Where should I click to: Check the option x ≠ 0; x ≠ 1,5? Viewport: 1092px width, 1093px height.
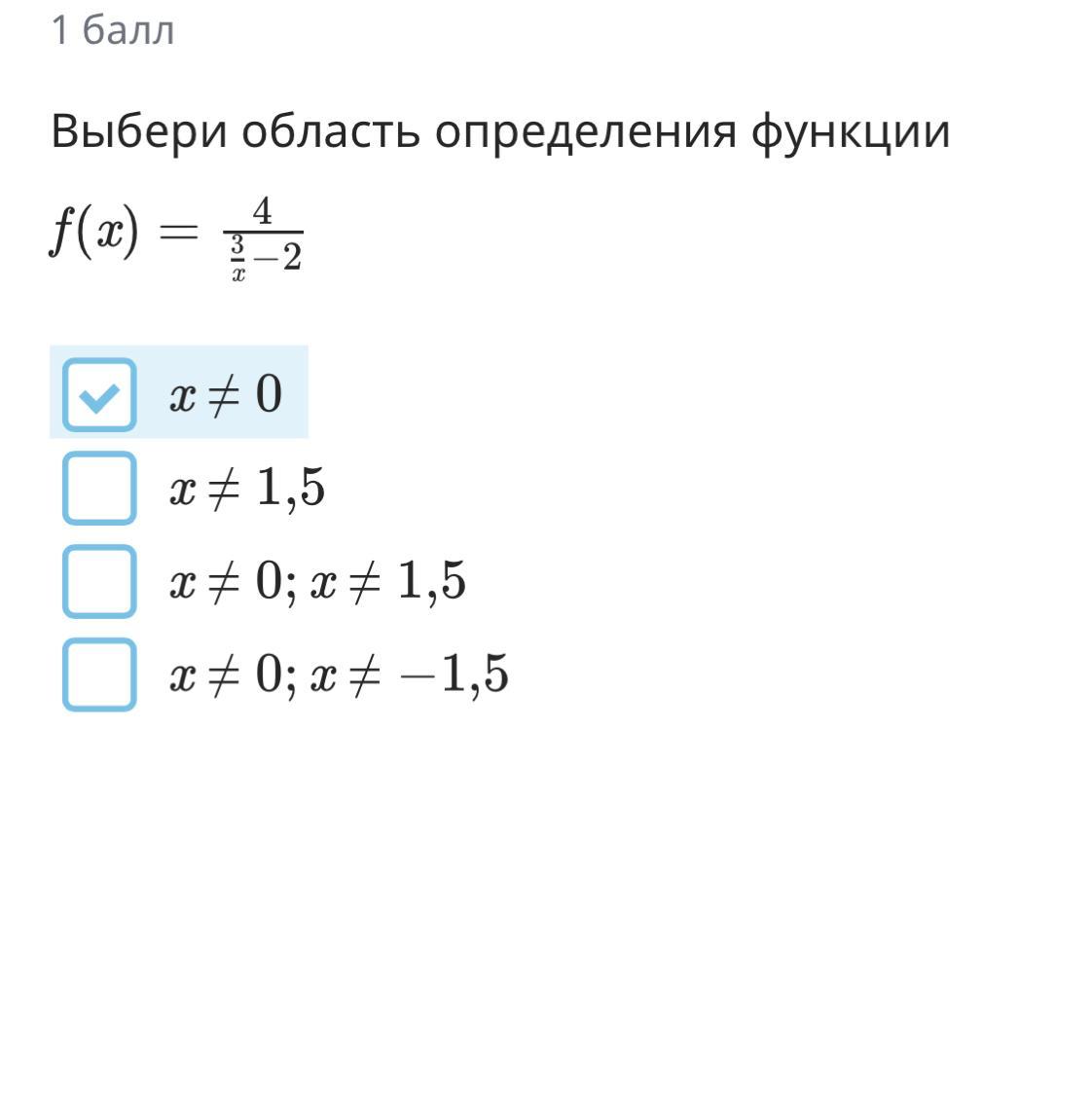click(x=99, y=581)
